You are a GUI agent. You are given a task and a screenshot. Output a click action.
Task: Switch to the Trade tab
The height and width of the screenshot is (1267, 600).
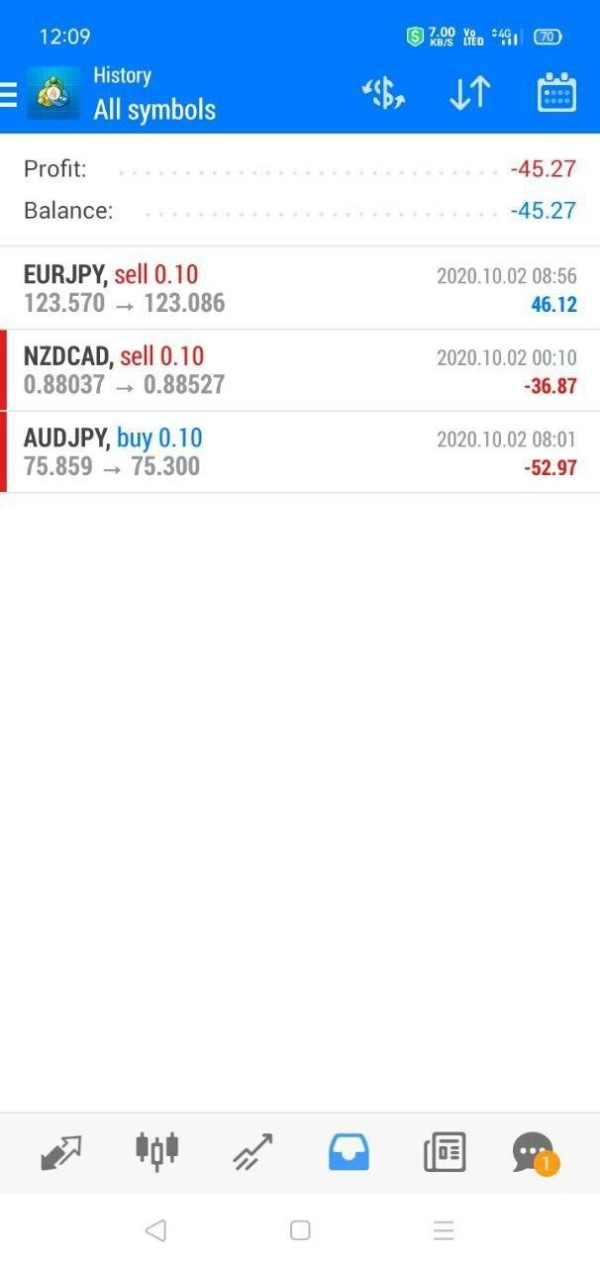coord(252,1152)
